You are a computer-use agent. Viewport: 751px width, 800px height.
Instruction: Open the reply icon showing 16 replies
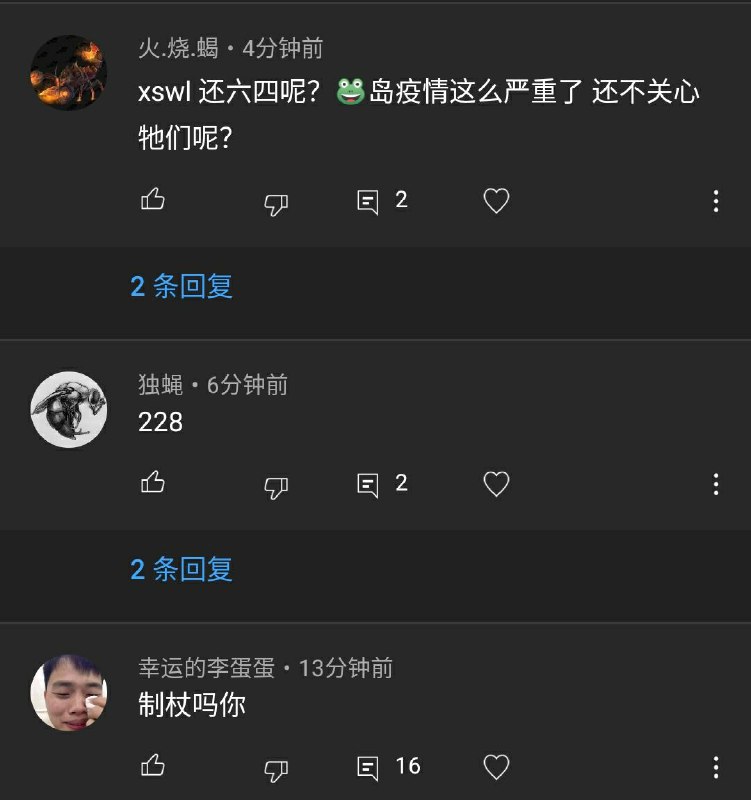[x=369, y=766]
